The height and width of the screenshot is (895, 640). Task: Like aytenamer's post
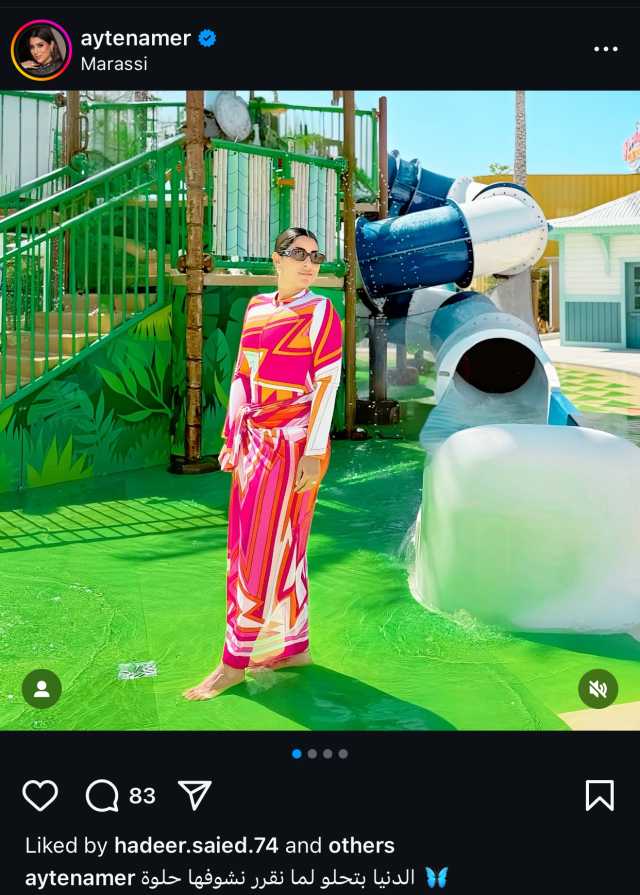tap(40, 796)
